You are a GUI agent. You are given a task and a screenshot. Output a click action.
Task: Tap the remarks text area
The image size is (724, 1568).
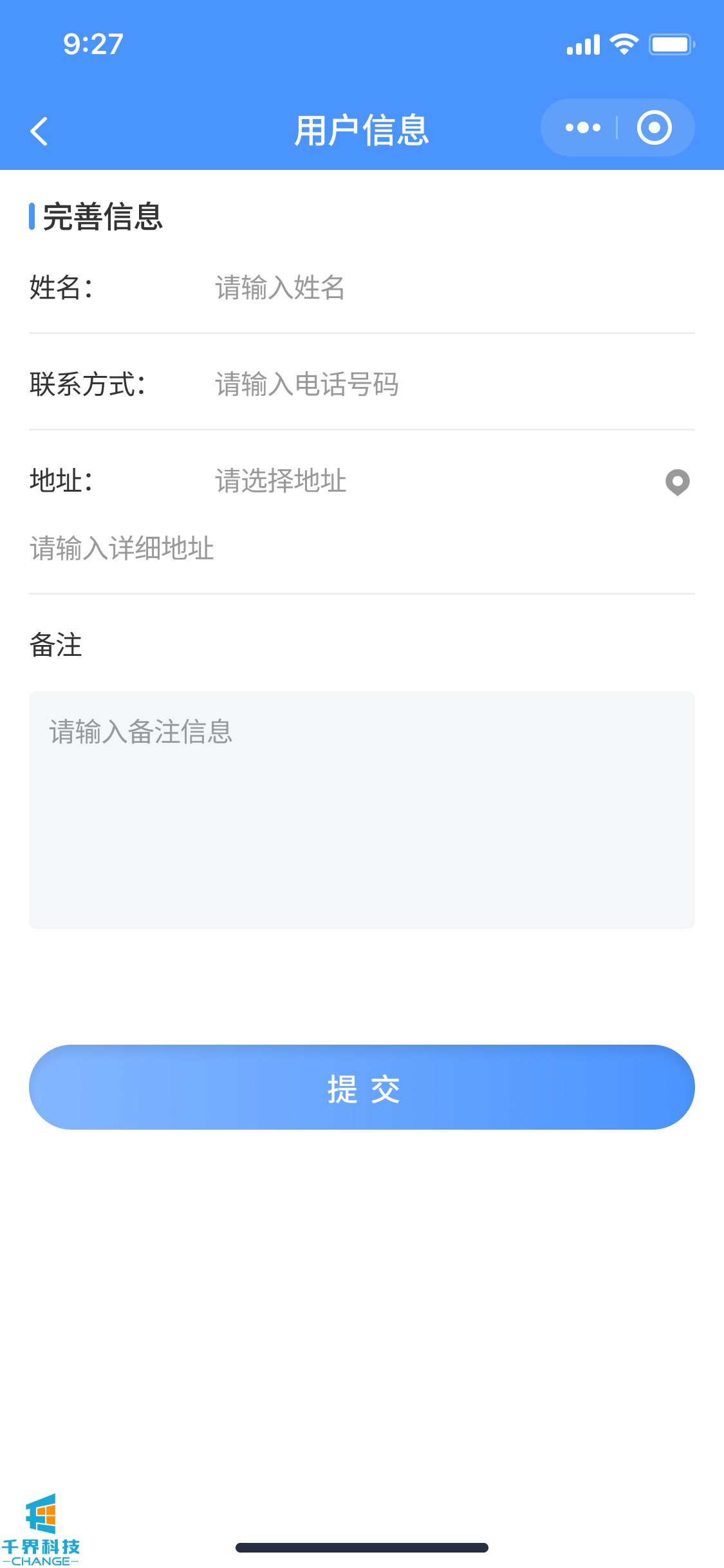coord(362,809)
